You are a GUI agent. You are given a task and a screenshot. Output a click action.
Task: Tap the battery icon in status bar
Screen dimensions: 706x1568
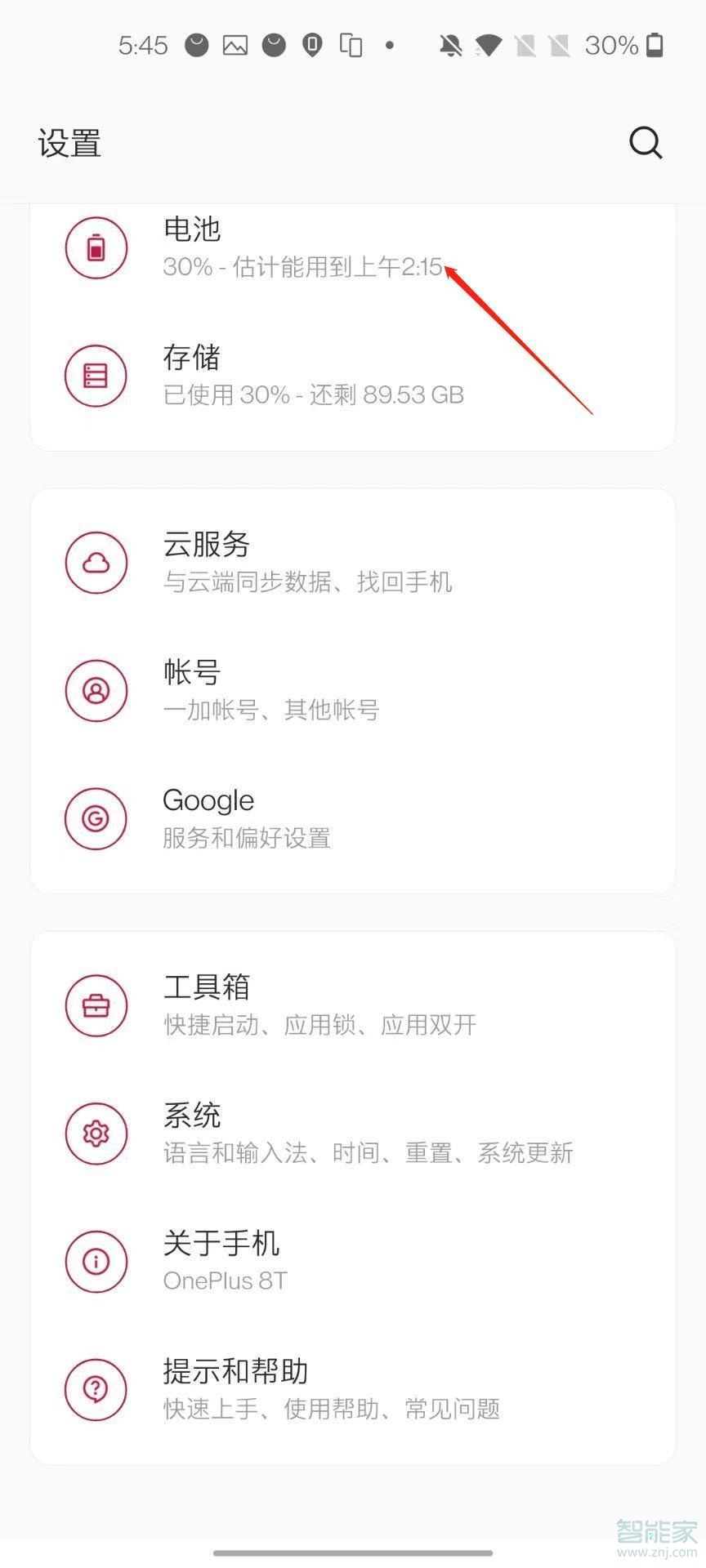coord(654,45)
